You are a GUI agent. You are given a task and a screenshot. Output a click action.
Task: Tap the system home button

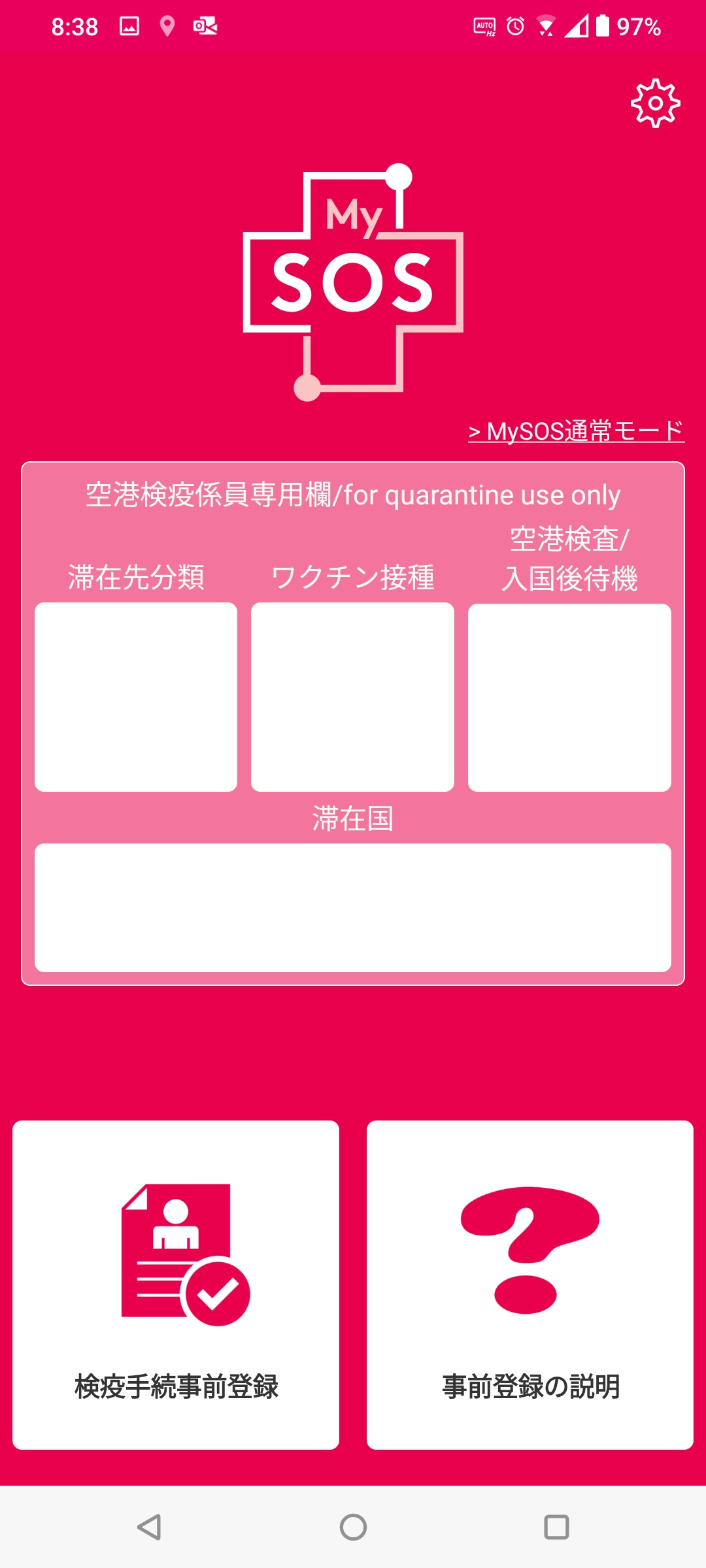(x=353, y=1527)
